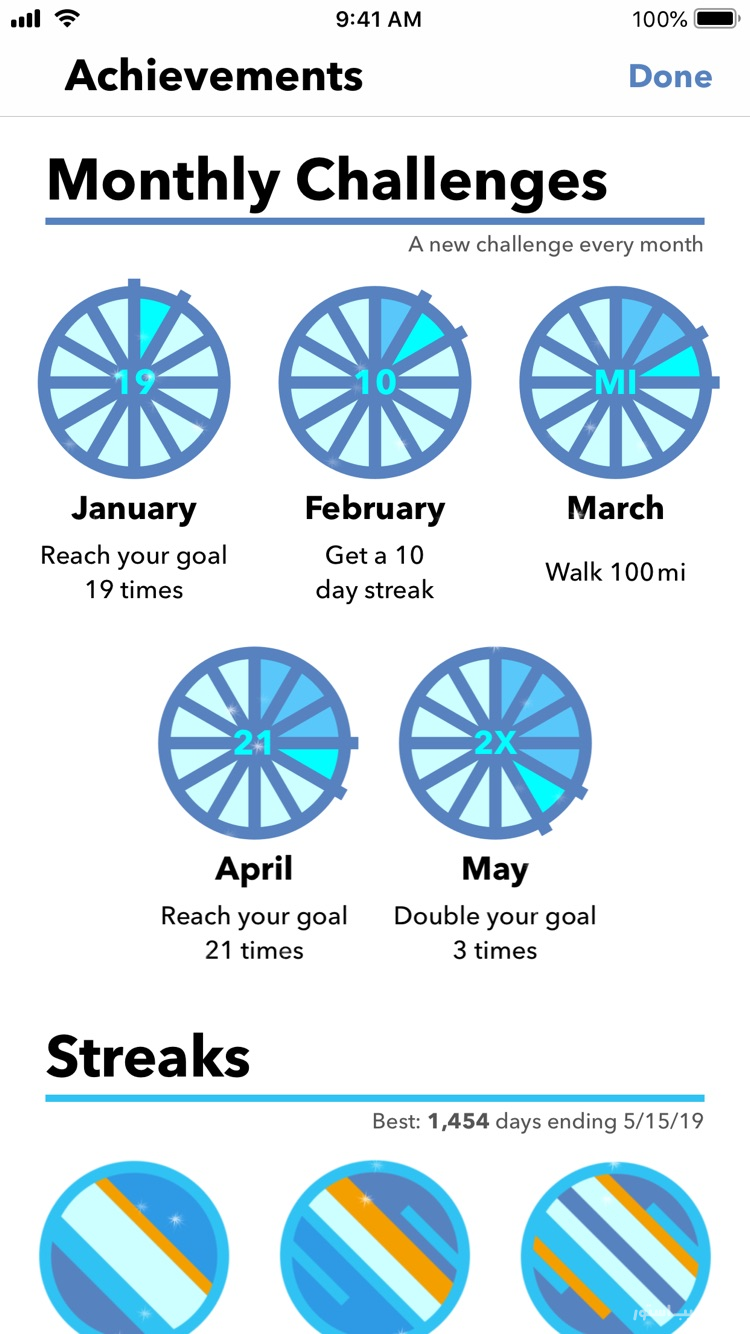Image resolution: width=750 pixels, height=1334 pixels.
Task: Tap the March Walk 100 mi badge
Action: tap(615, 382)
